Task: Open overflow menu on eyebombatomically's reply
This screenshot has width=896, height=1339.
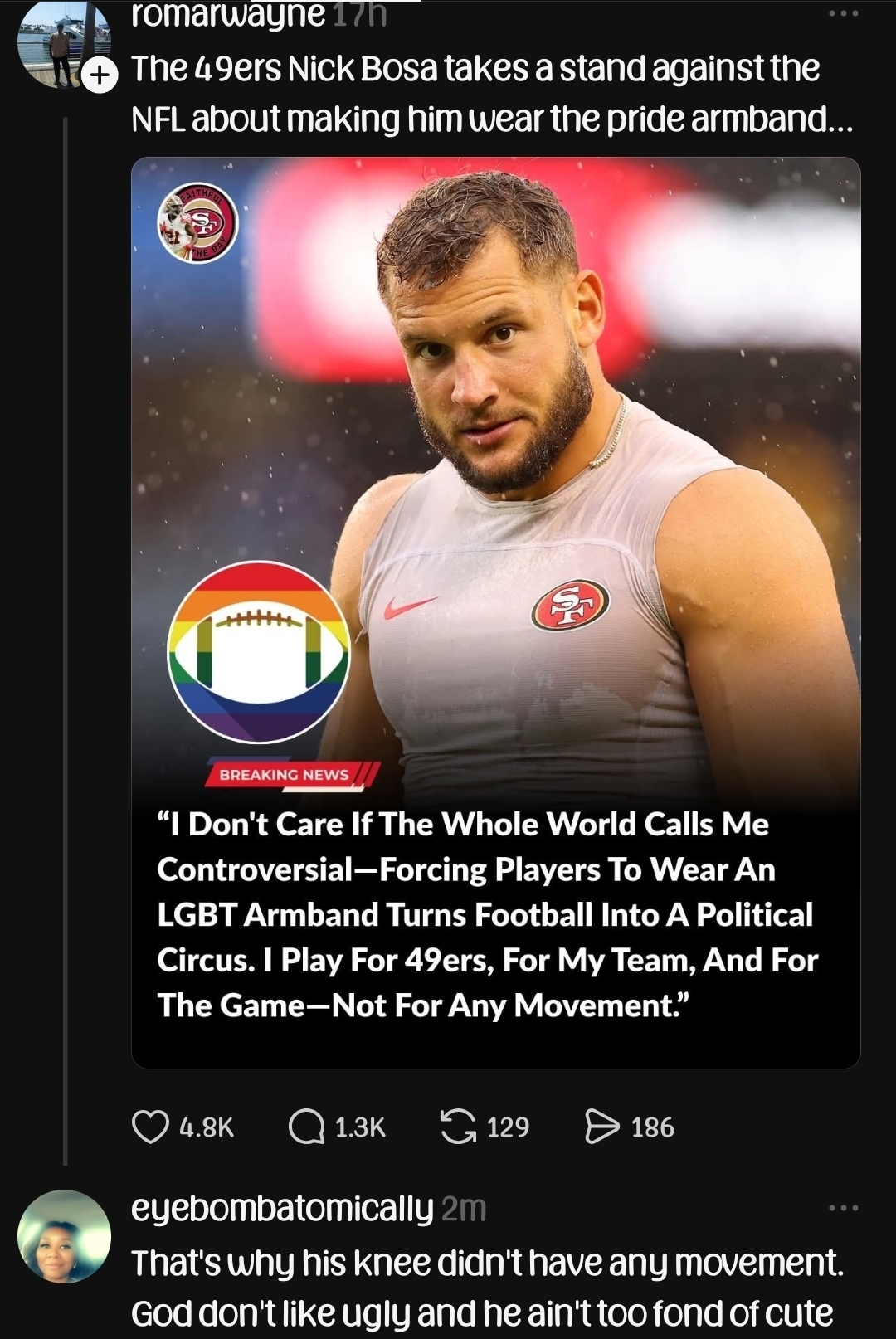Action: coord(844,1208)
